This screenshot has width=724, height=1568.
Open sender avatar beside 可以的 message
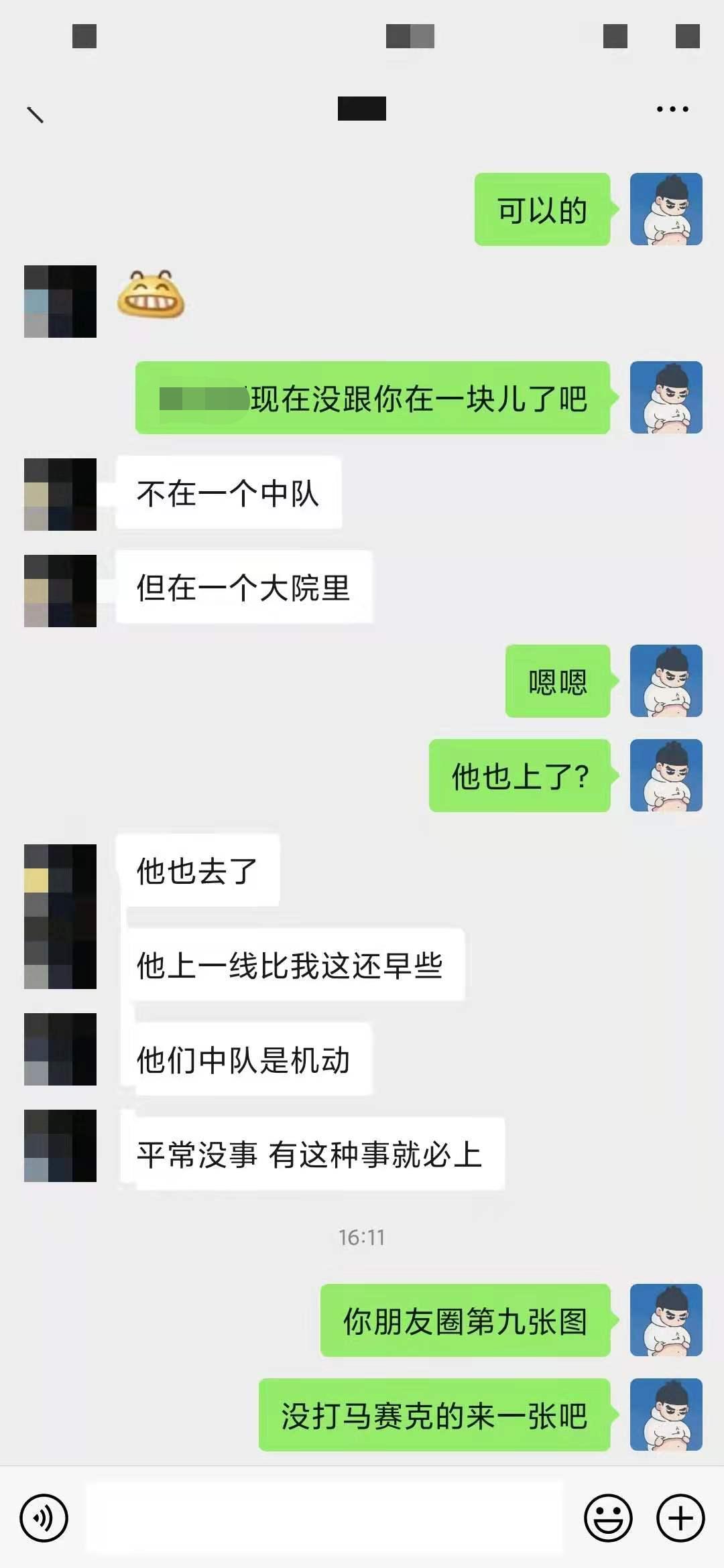coord(666,209)
